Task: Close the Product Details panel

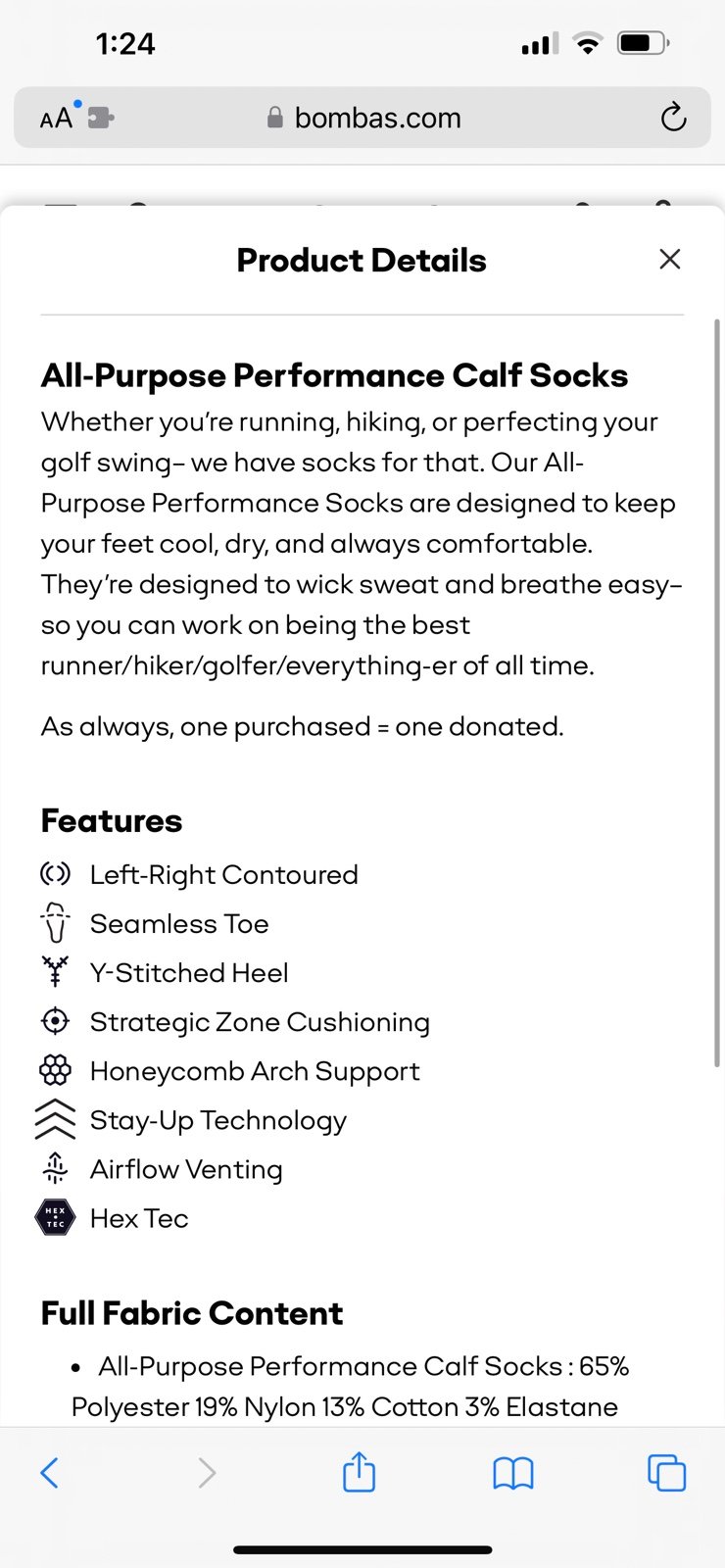Action: pos(670,259)
